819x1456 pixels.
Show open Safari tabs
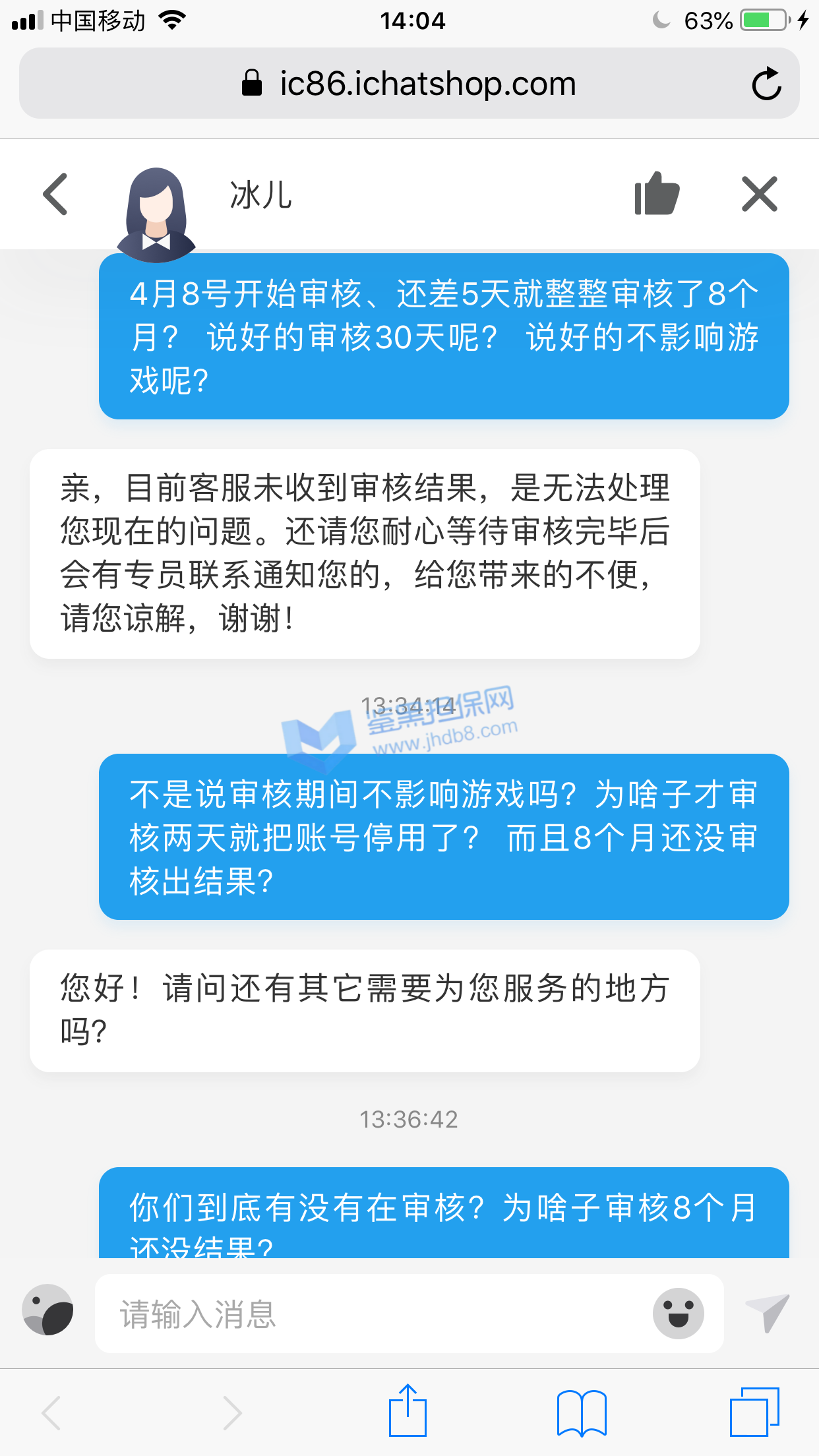pyautogui.click(x=754, y=1412)
